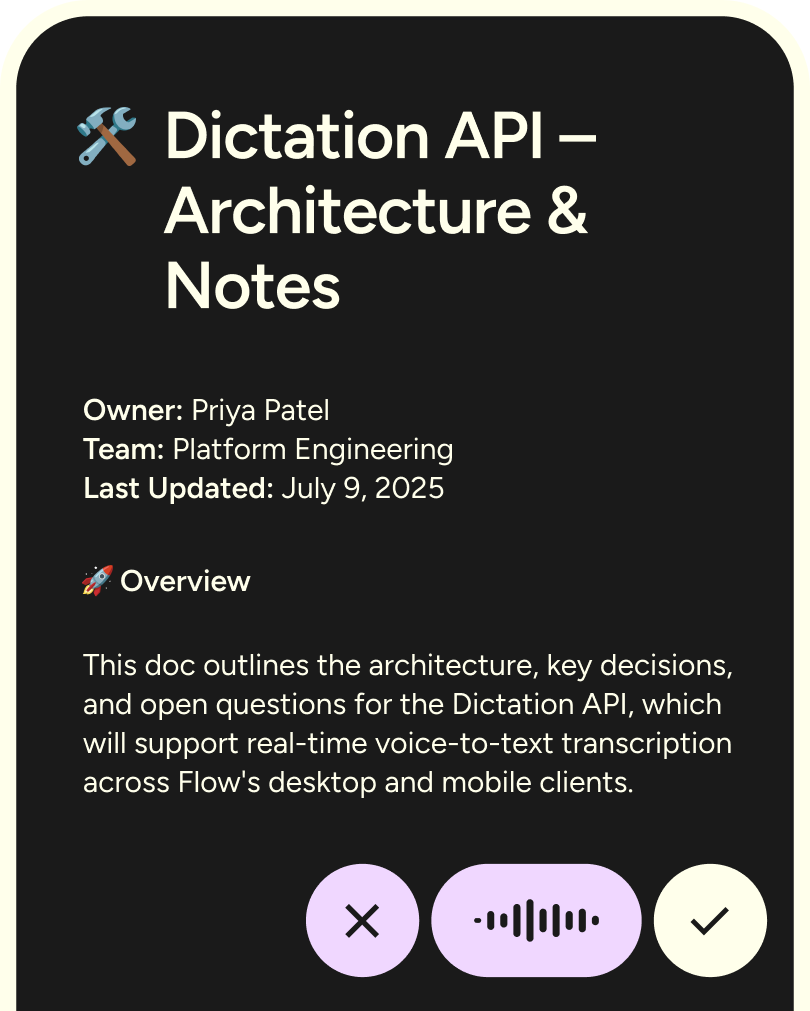Toggle transcription accept with the checkmark
Image resolution: width=810 pixels, height=1011 pixels.
click(710, 918)
